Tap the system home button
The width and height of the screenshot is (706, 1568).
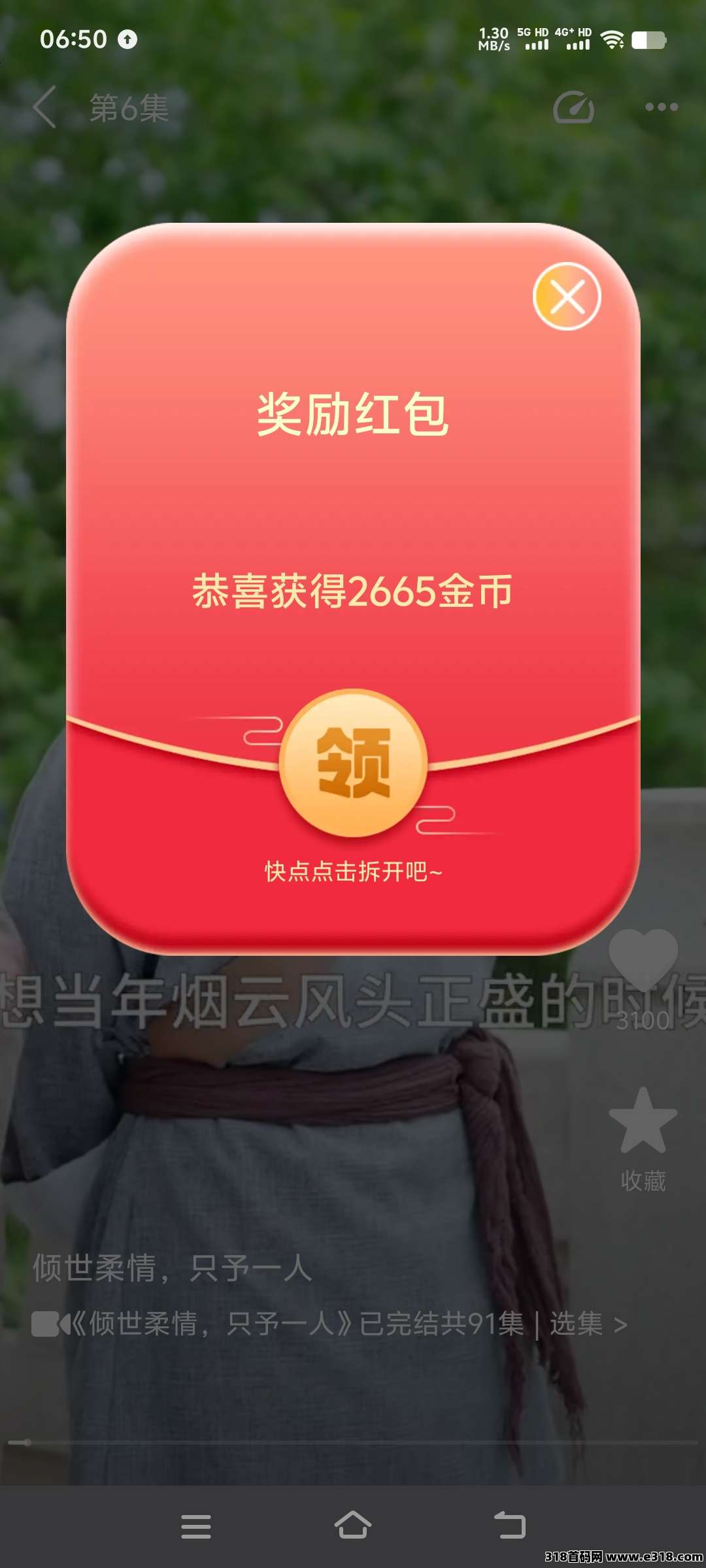[353, 1526]
